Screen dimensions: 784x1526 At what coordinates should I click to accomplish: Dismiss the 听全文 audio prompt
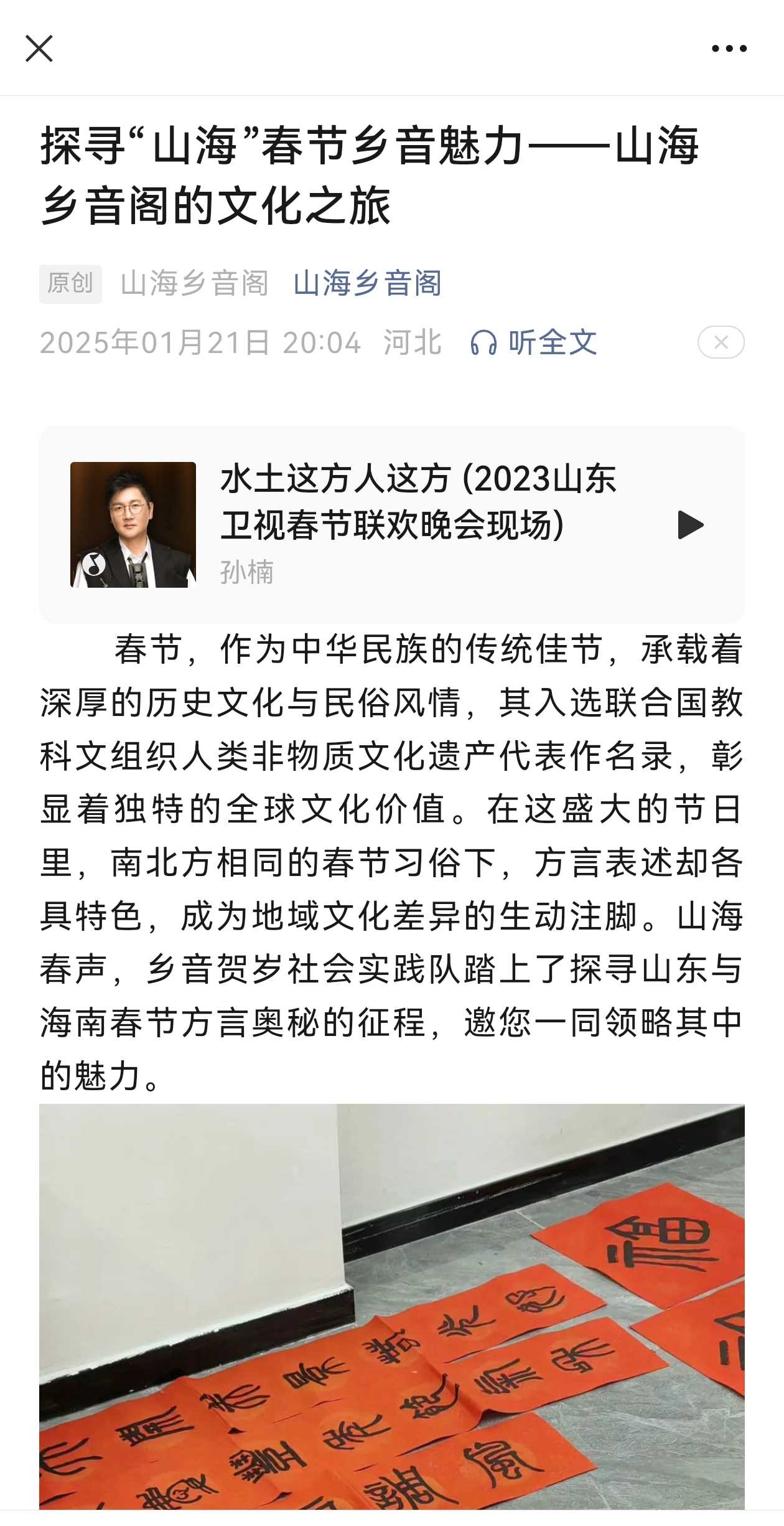click(721, 342)
